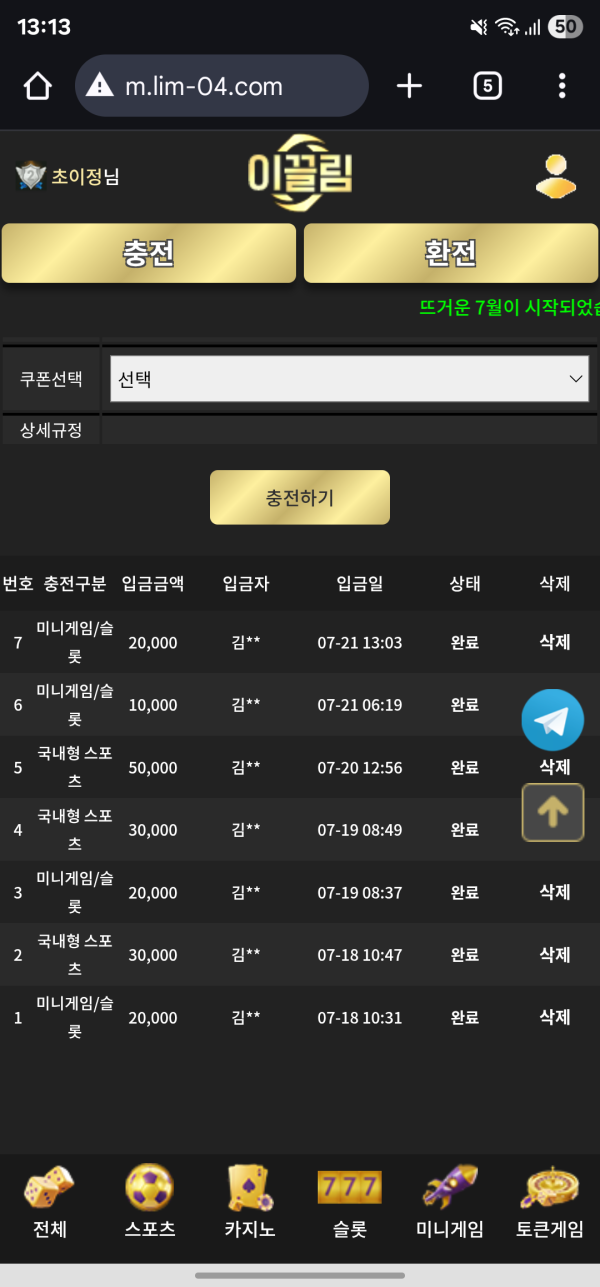Delete deposit record number 7
Viewport: 600px width, 1287px height.
click(x=555, y=642)
